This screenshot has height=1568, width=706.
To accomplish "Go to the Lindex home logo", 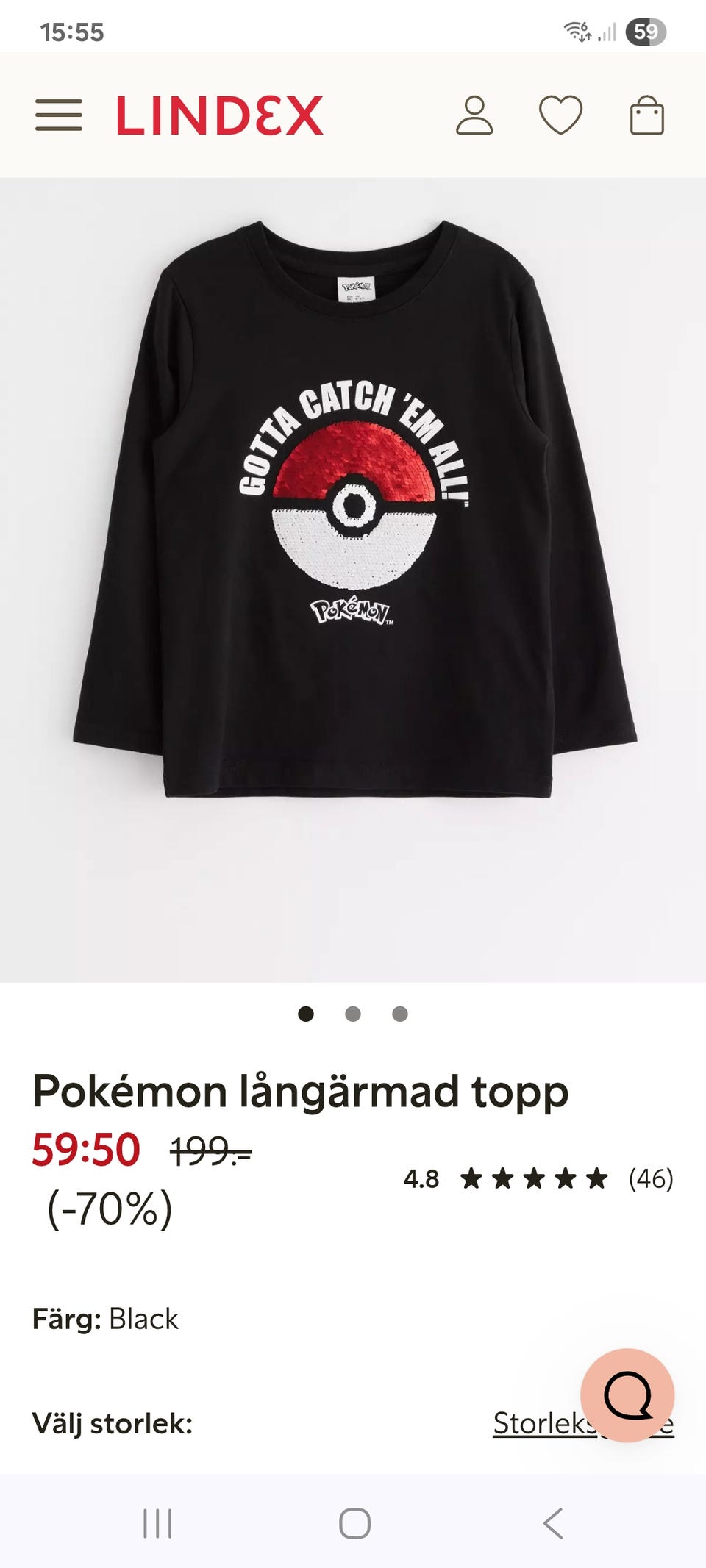I will 219,115.
